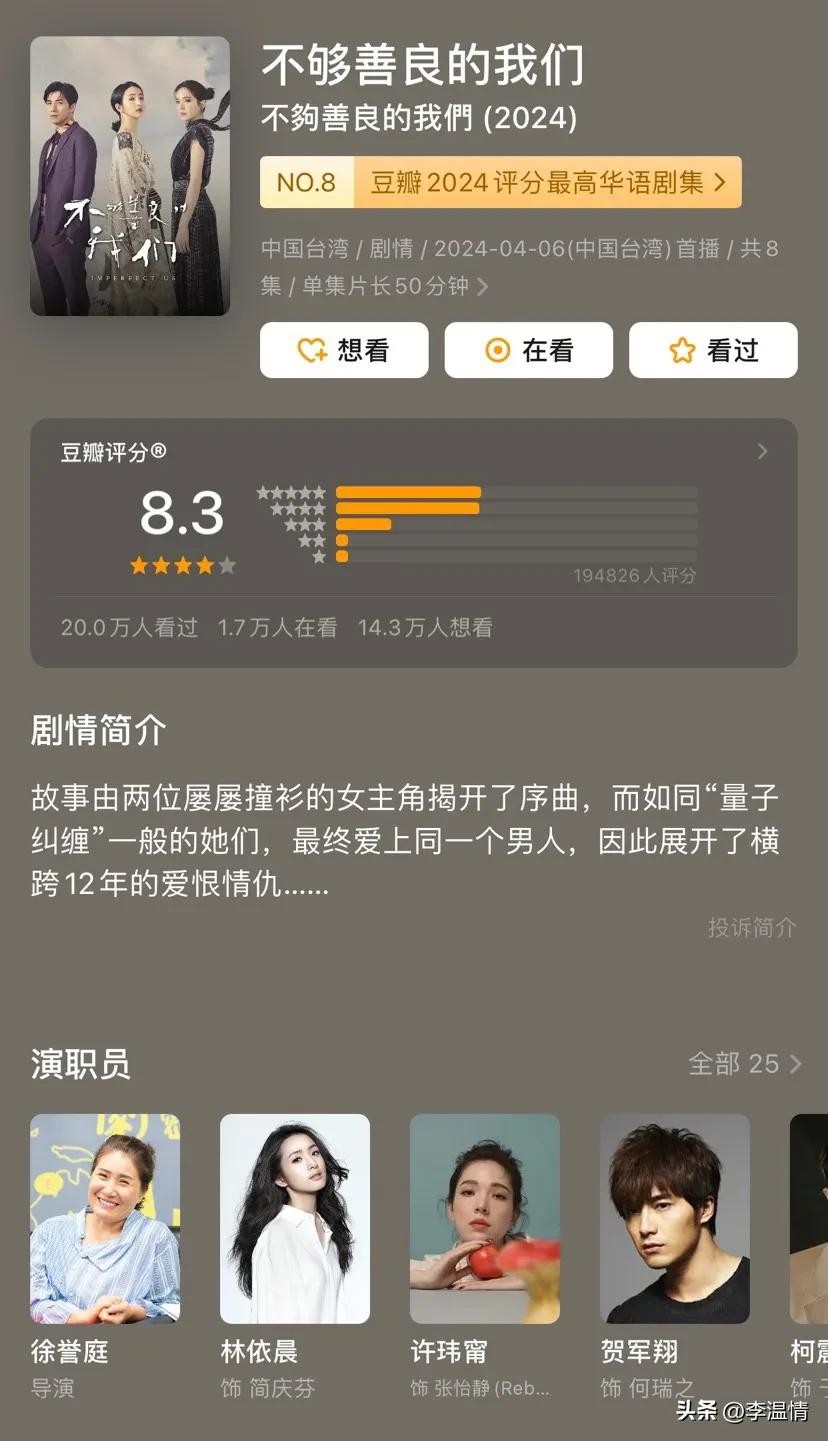Expand the drama info details chevron
This screenshot has height=1441, width=828.
point(483,287)
